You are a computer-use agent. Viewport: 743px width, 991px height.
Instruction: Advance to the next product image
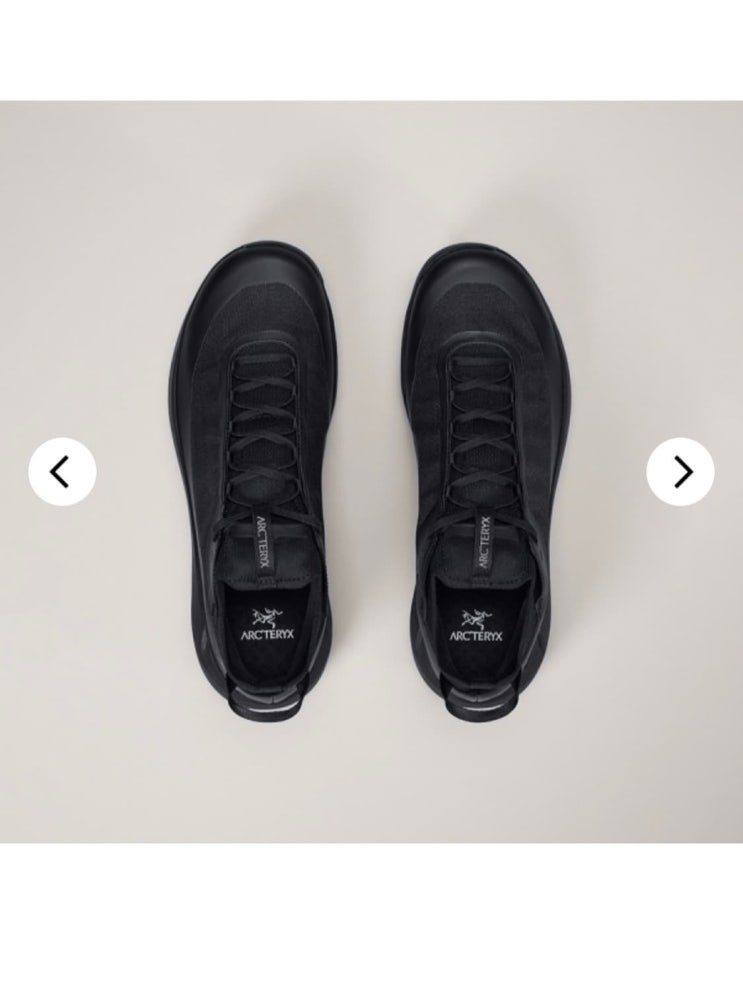[x=680, y=471]
